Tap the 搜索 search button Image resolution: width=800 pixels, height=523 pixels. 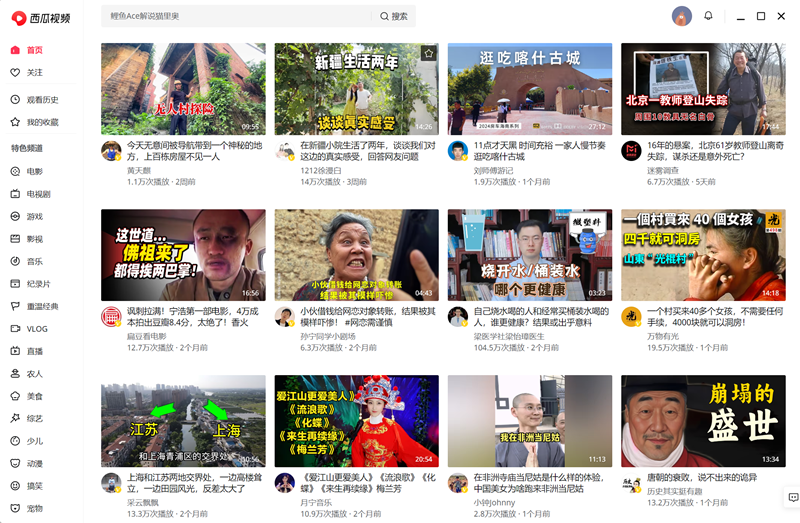pos(394,16)
